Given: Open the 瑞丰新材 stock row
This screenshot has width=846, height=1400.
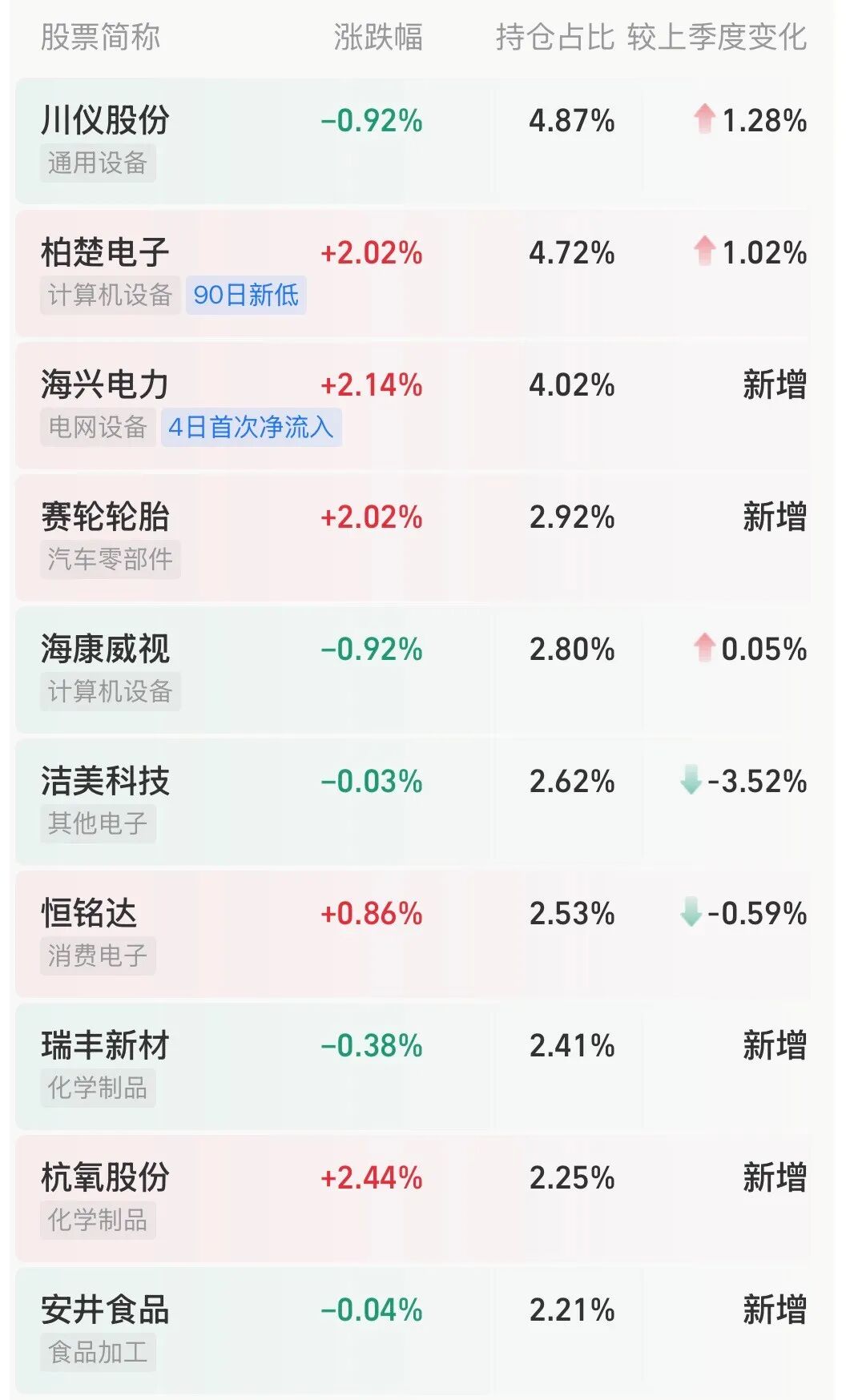Looking at the screenshot, I should pyautogui.click(x=105, y=1046).
